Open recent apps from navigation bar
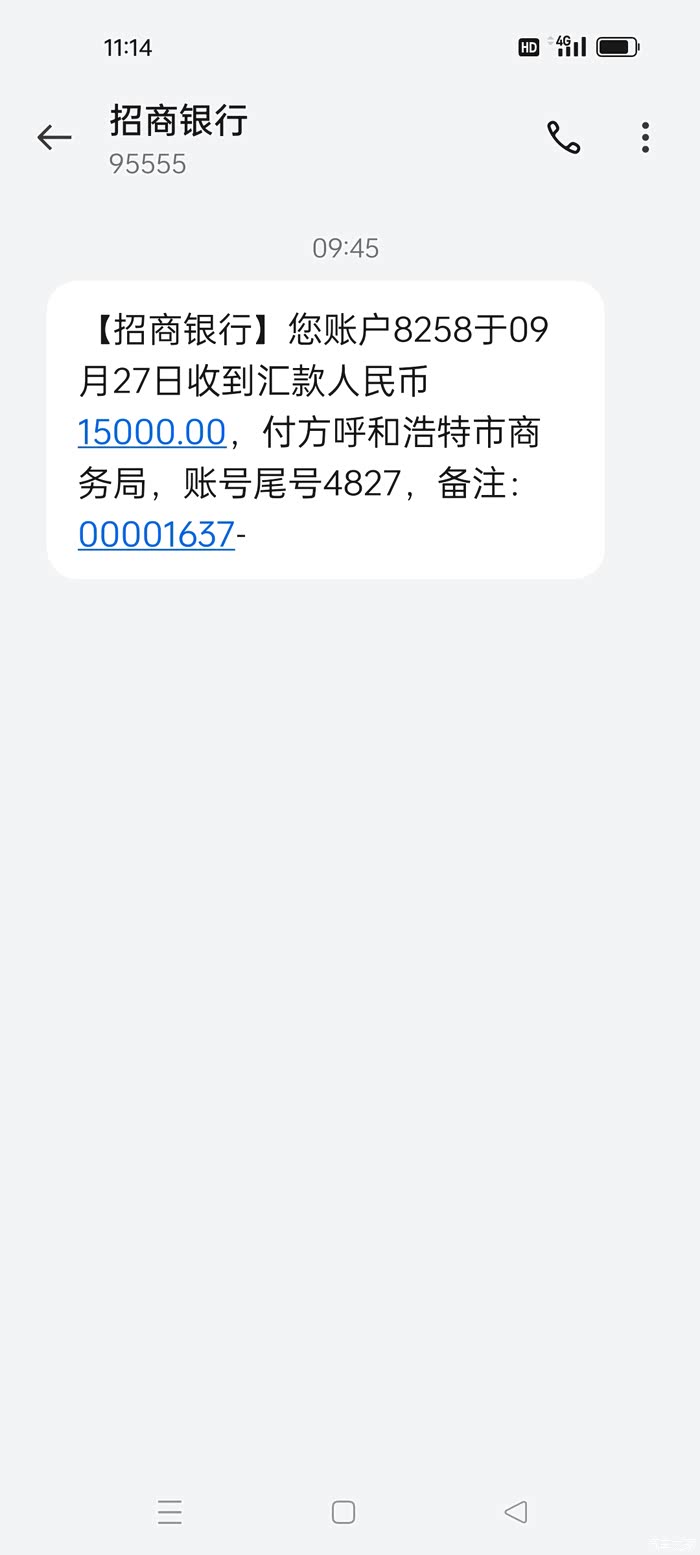Screen dimensions: 700x1555 pos(170,1511)
